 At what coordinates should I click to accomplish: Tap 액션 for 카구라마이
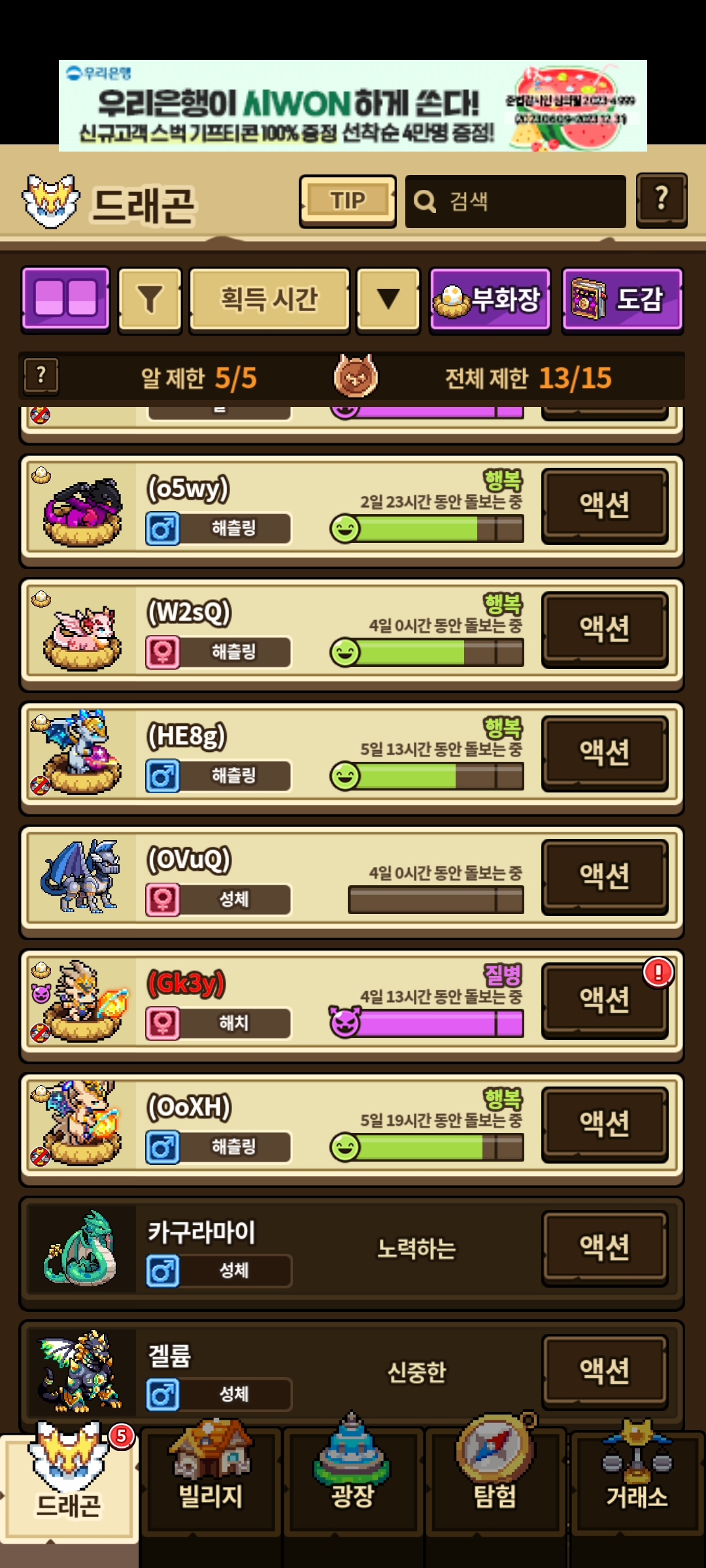[605, 1247]
